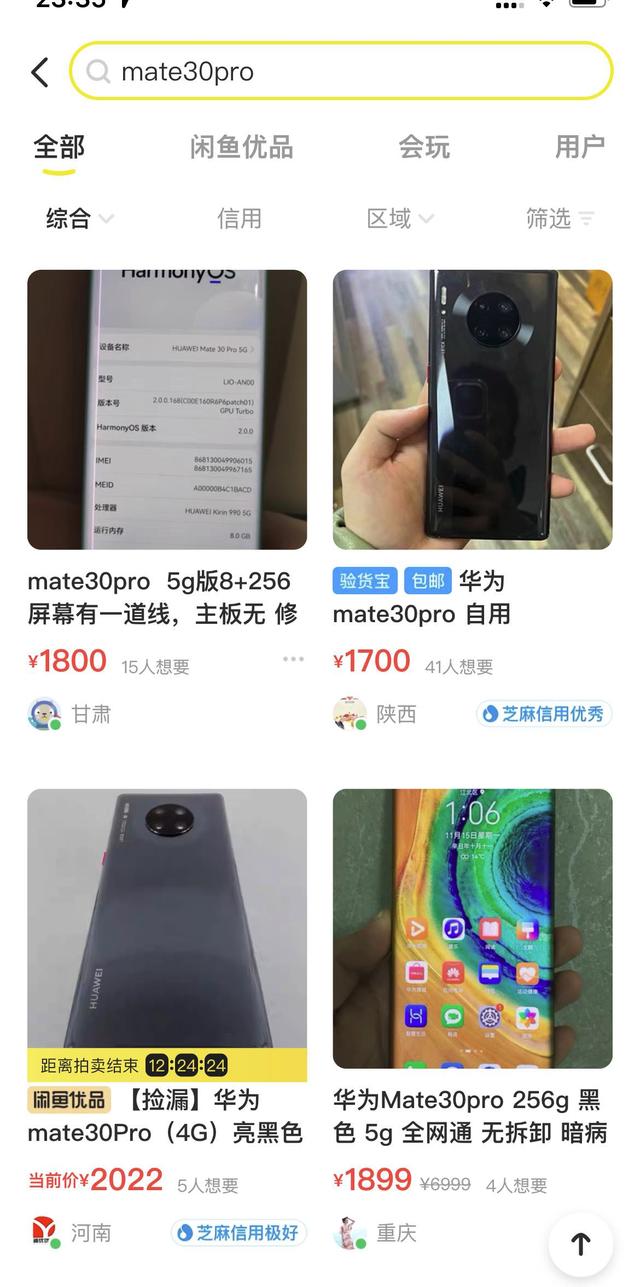Switch to the 用户 tab
Viewport: 640px width, 1287px height.
click(x=580, y=147)
